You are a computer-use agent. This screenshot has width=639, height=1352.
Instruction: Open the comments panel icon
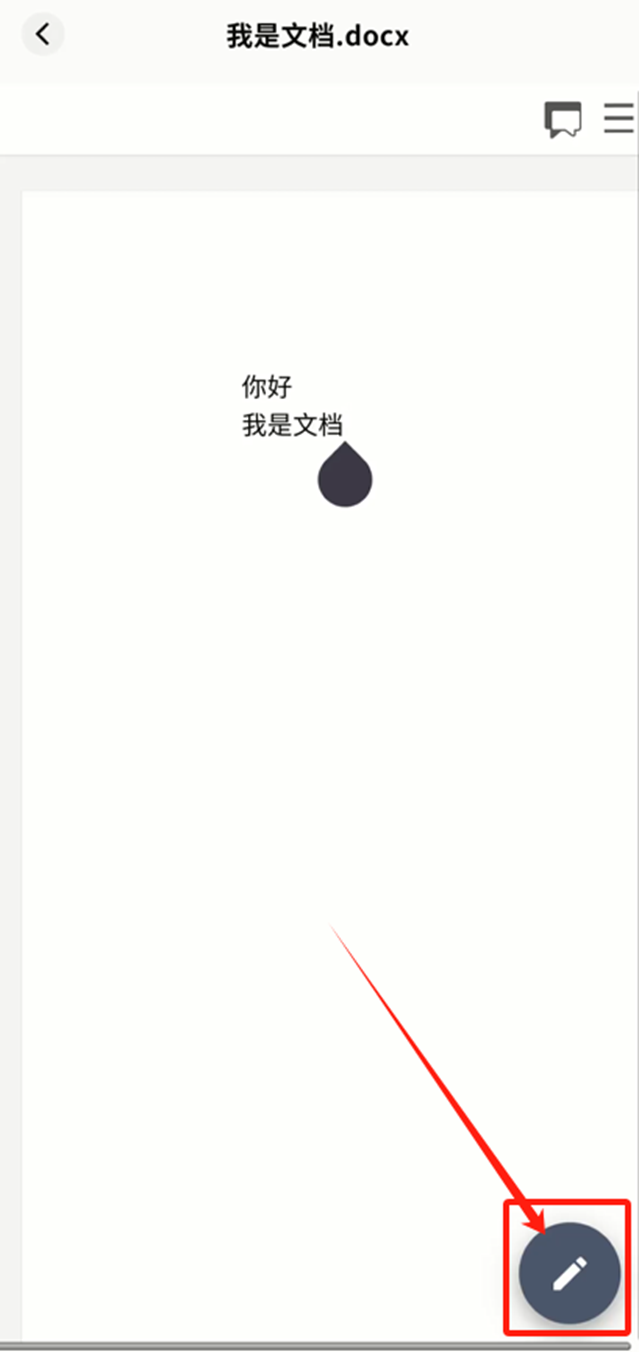563,120
